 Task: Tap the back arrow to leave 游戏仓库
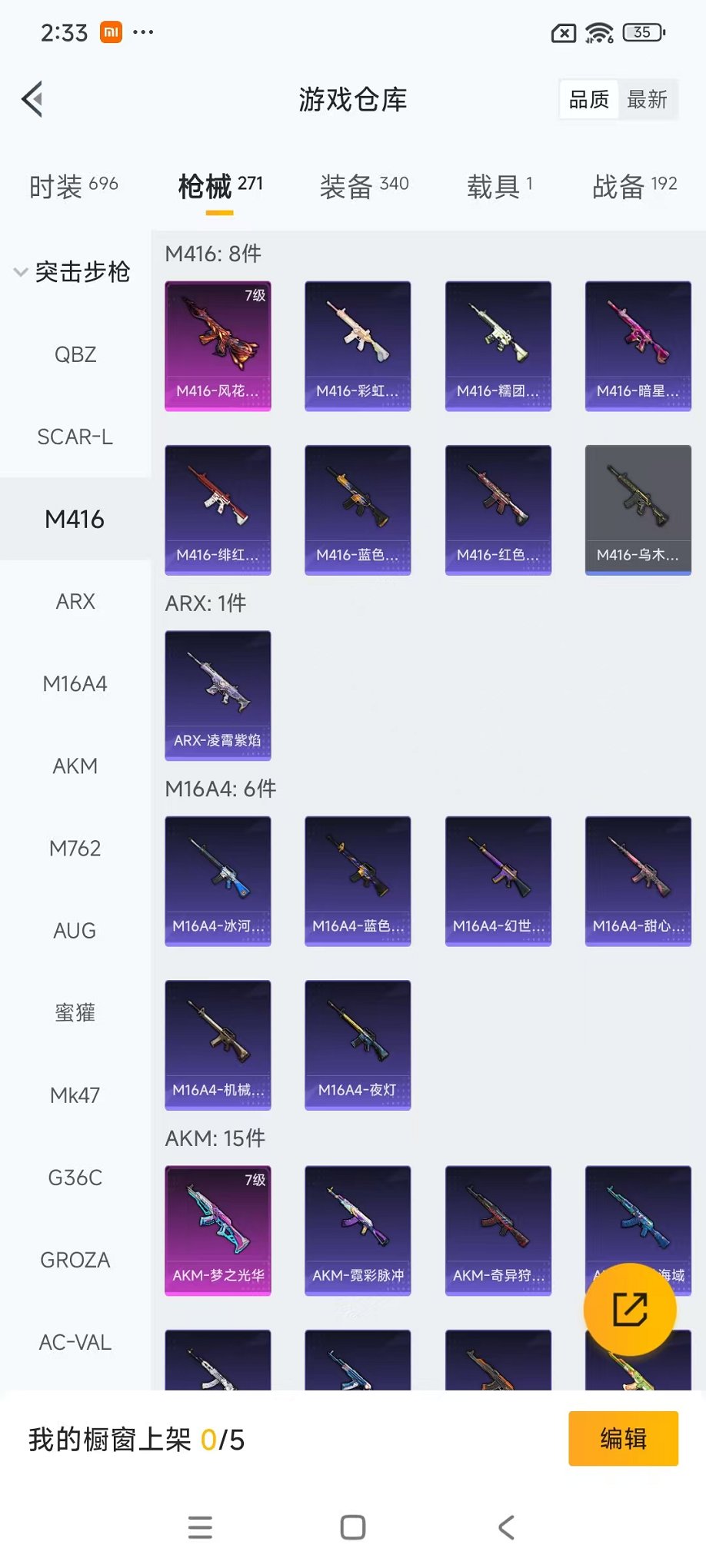(31, 99)
